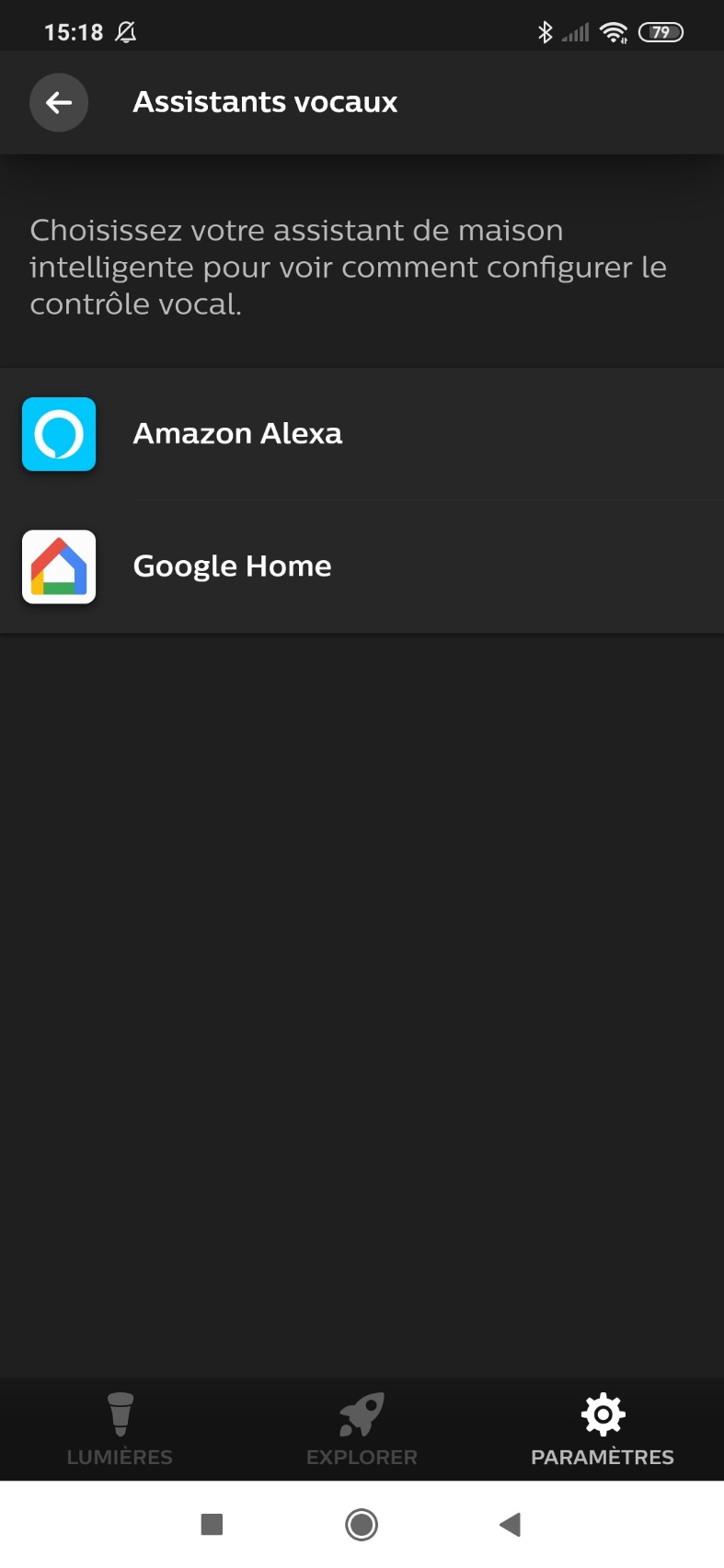This screenshot has height=1568, width=724.
Task: Open Amazon Alexa voice assistant setup
Action: (x=362, y=434)
